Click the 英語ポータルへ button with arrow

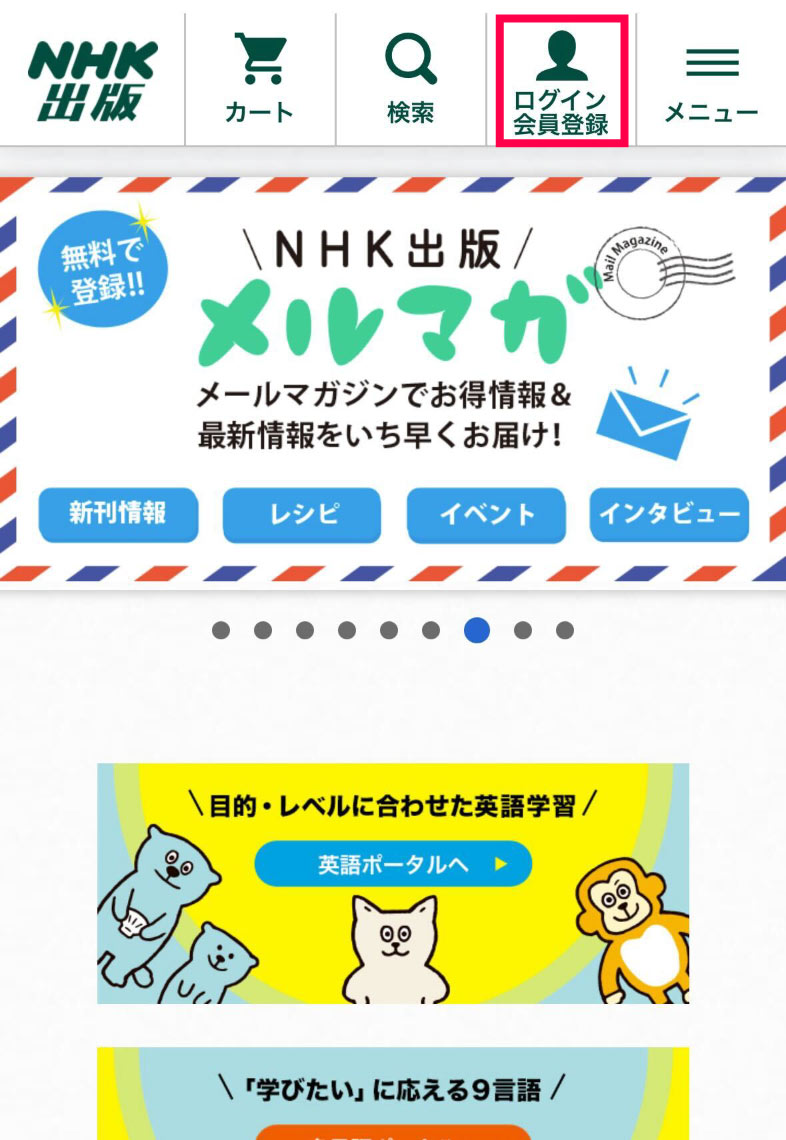pos(393,862)
